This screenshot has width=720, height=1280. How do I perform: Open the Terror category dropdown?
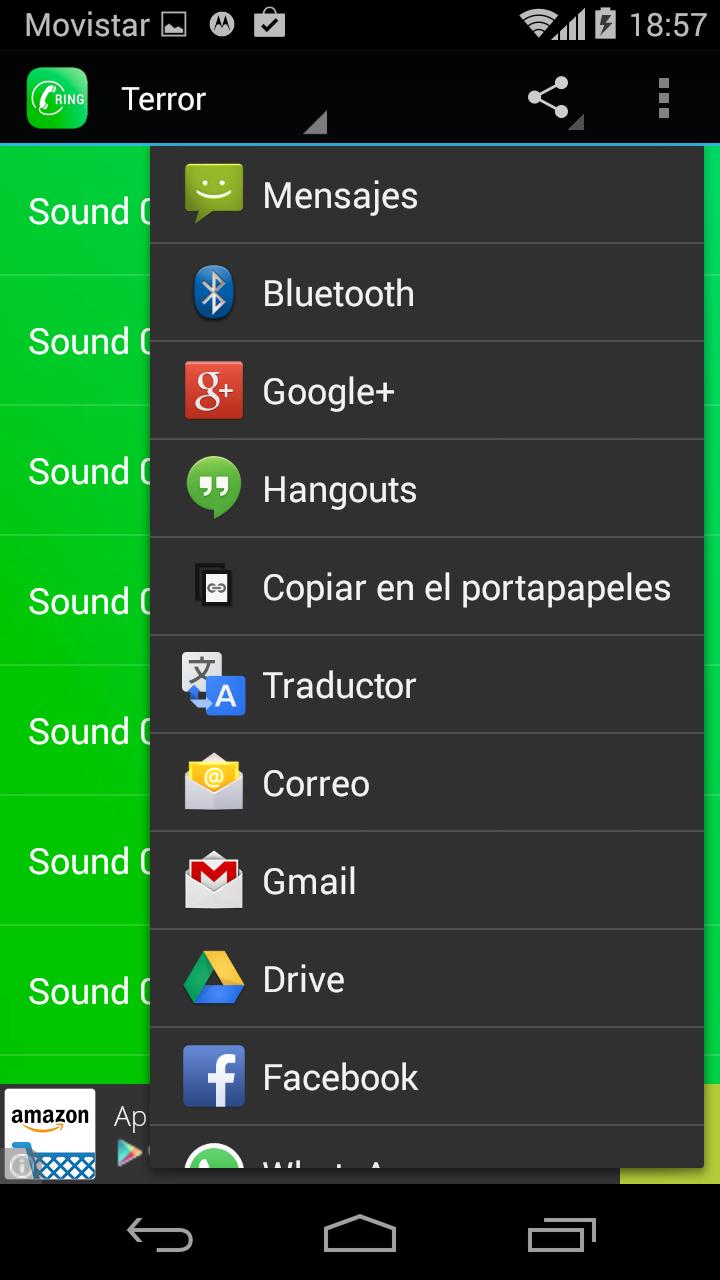(x=220, y=100)
